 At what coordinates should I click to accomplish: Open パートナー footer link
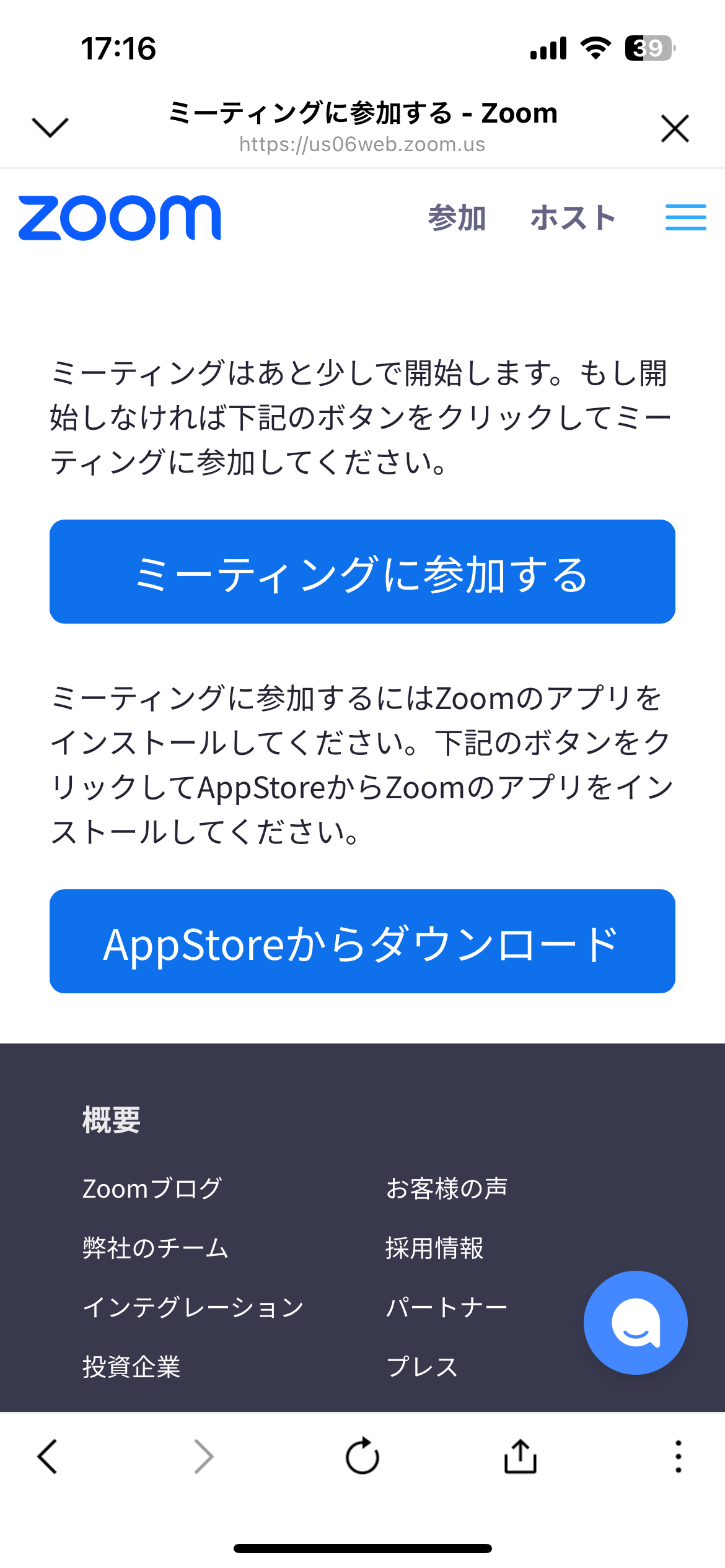(447, 1307)
